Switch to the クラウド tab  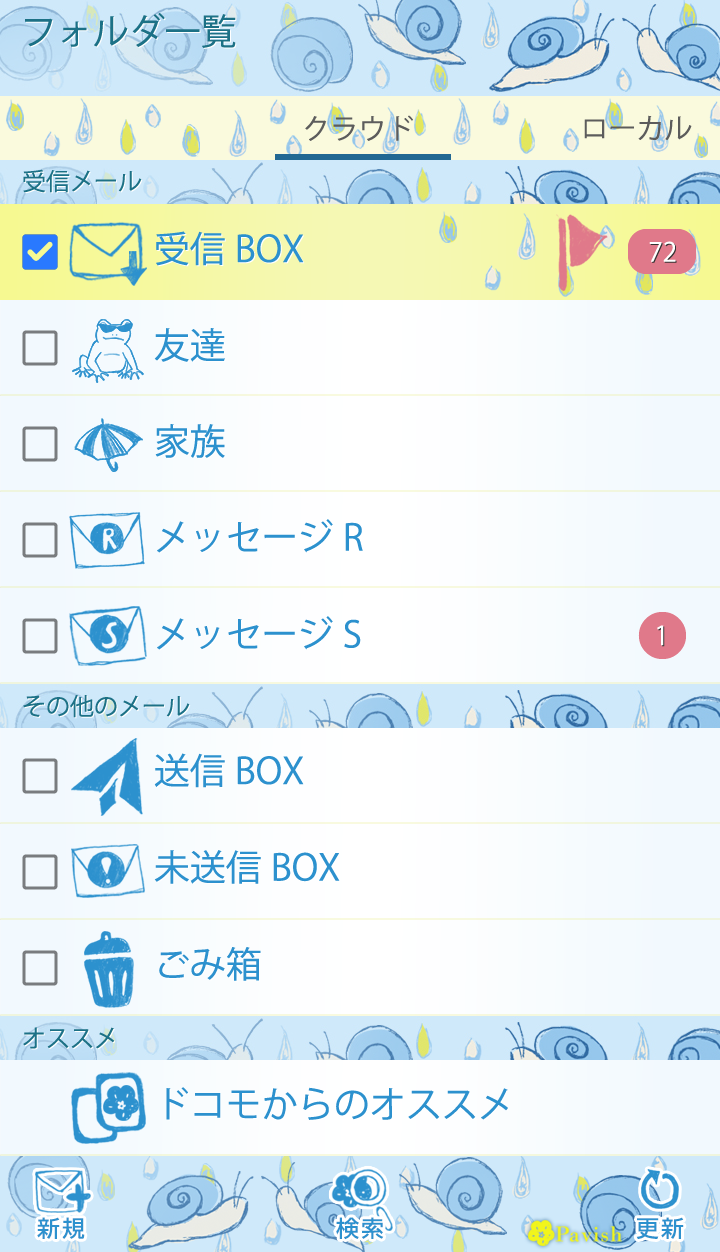(362, 129)
